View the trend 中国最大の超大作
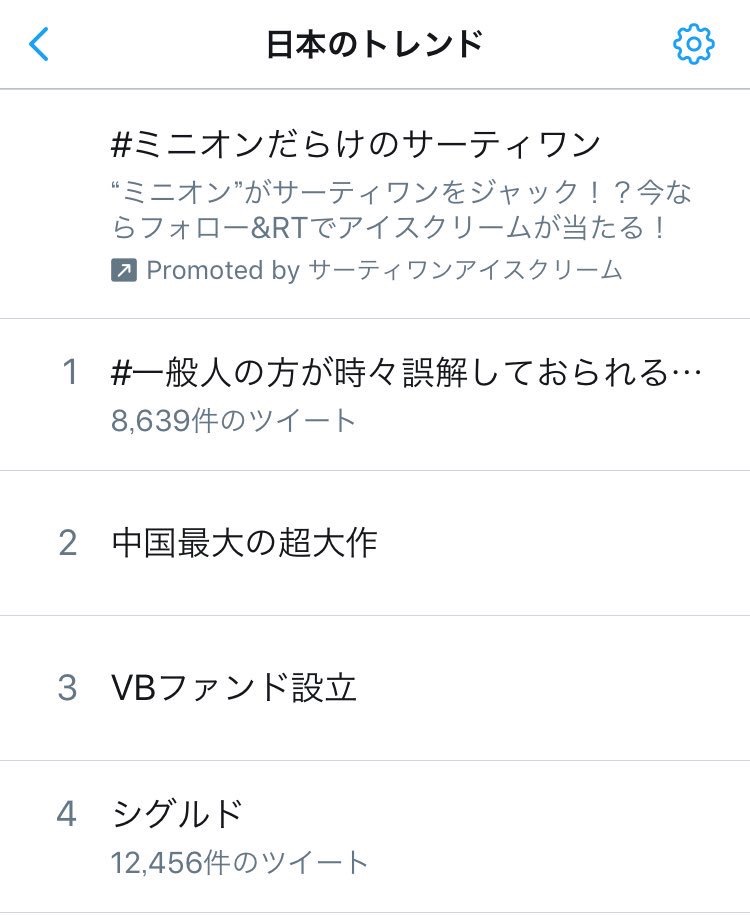750x916 pixels. [x=375, y=543]
